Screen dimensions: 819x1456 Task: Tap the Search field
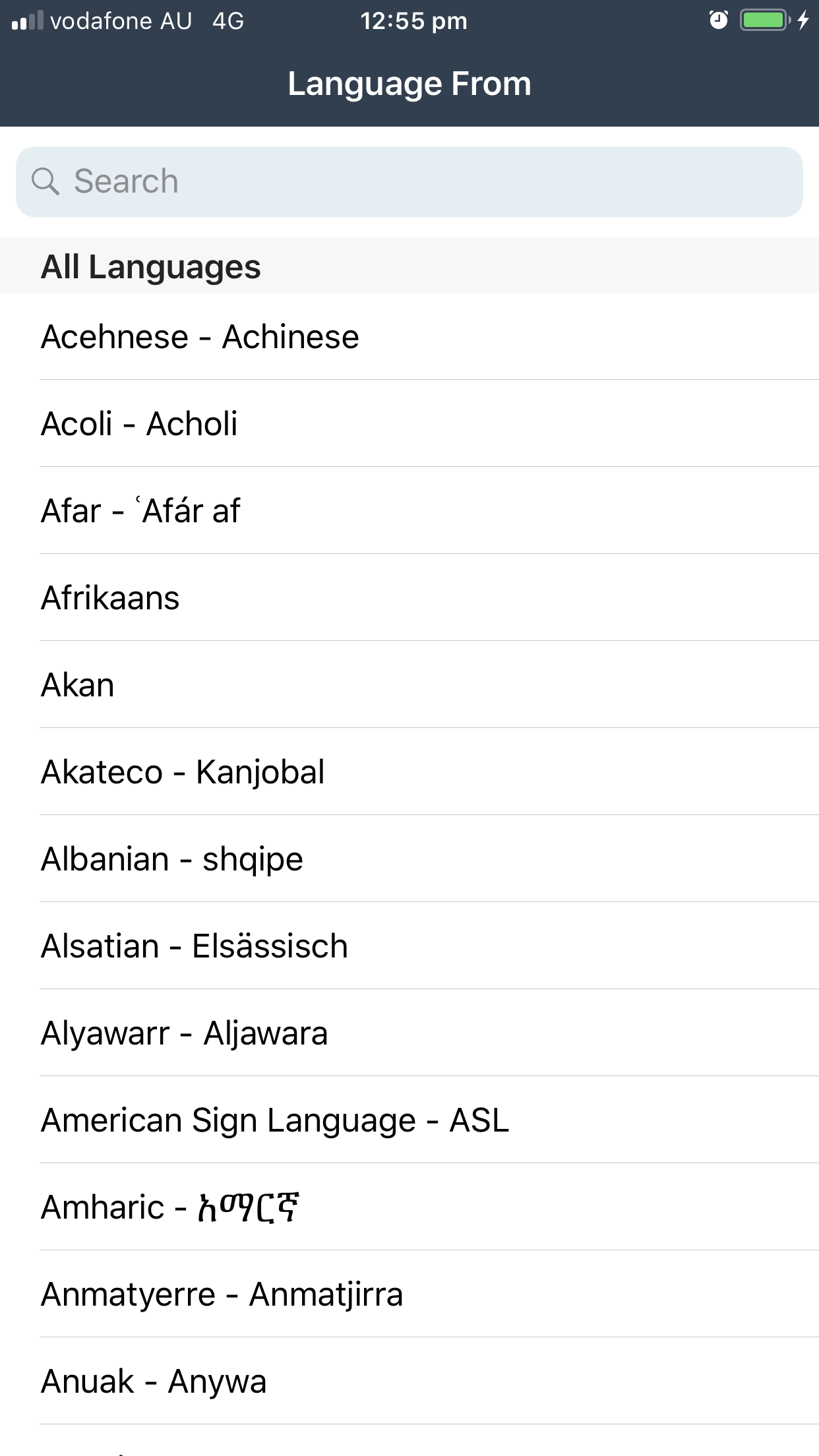409,182
